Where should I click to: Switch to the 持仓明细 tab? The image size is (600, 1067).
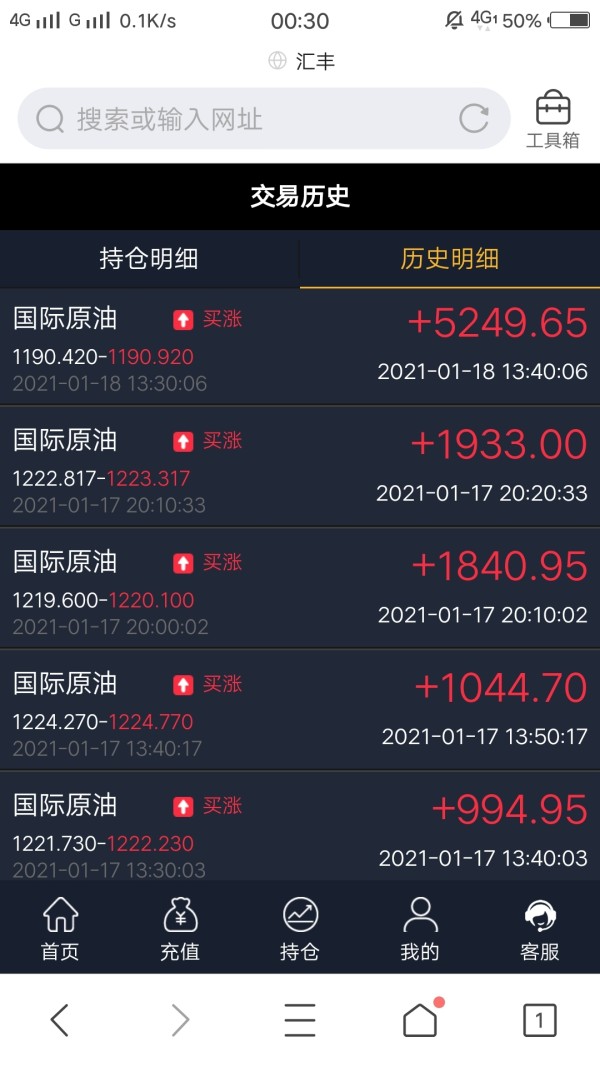(149, 259)
